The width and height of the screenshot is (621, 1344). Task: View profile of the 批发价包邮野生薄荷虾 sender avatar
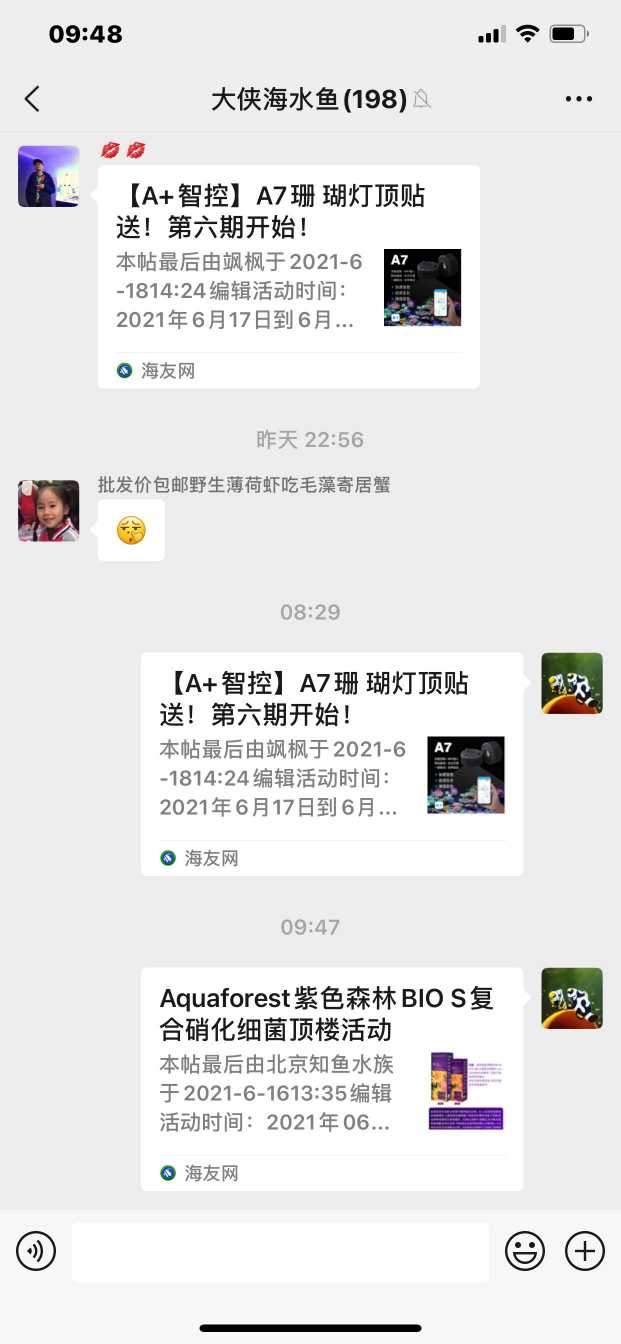point(48,511)
